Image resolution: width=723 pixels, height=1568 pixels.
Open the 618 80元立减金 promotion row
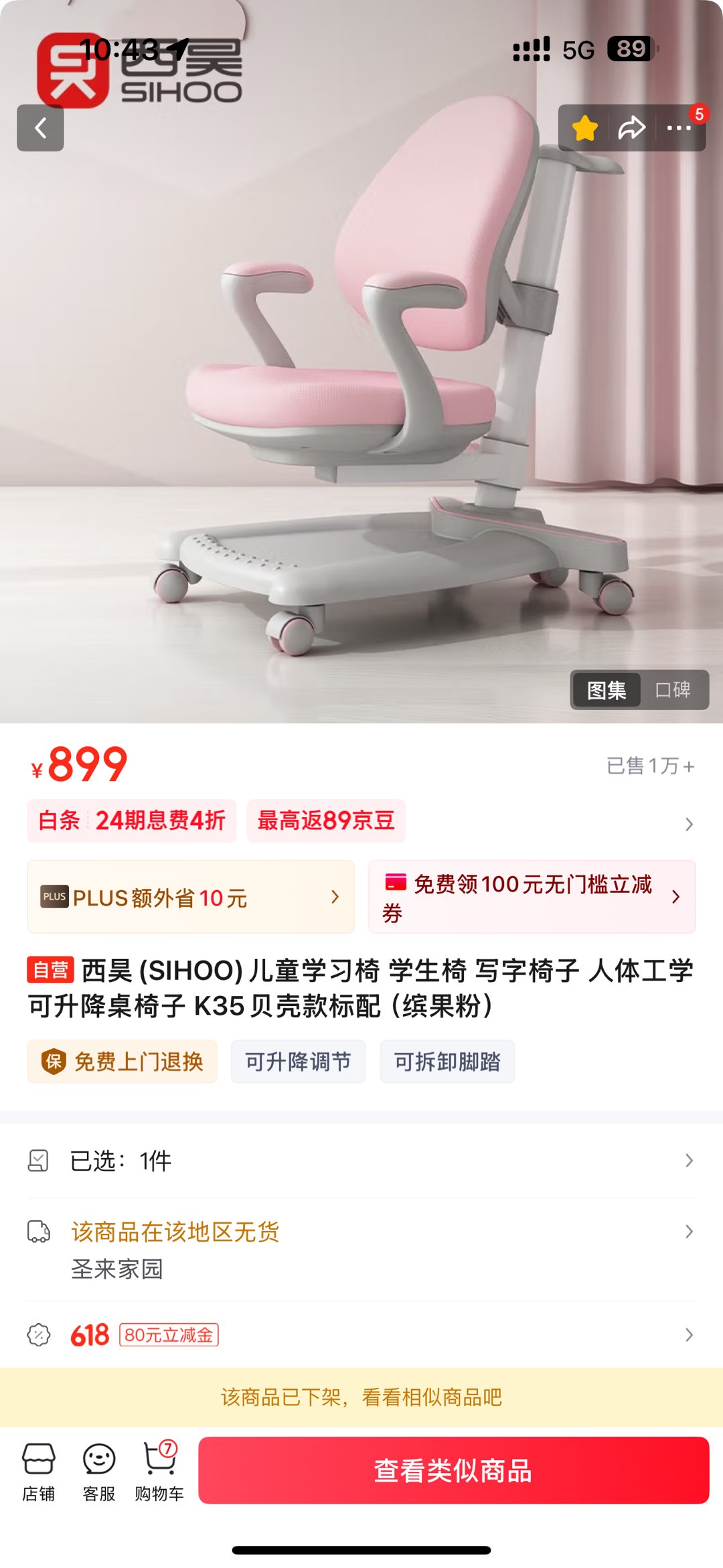click(x=361, y=1335)
